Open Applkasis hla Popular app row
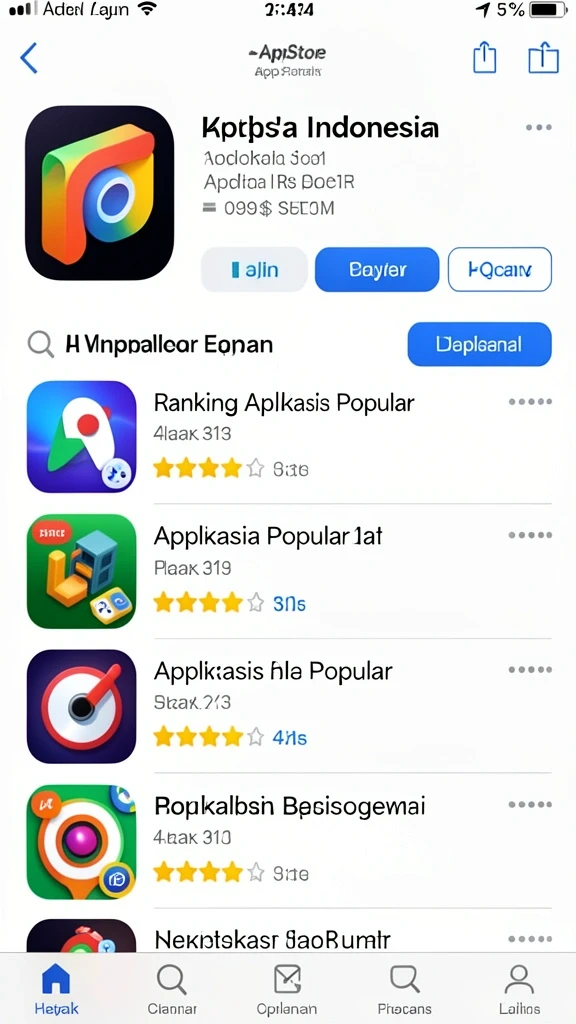The width and height of the screenshot is (576, 1024). [289, 705]
